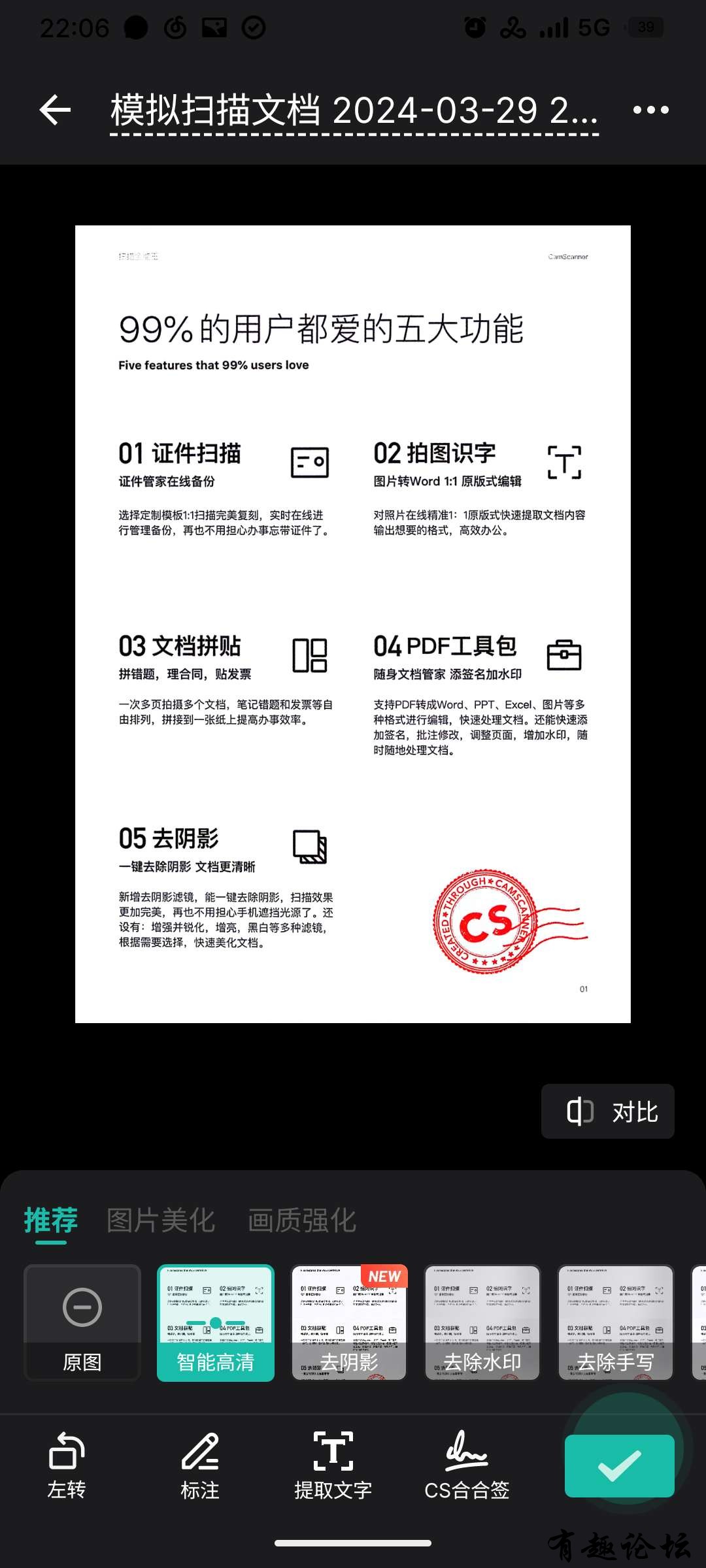
Task: Apply the 去阴影 shadow removal filter
Action: [349, 1322]
